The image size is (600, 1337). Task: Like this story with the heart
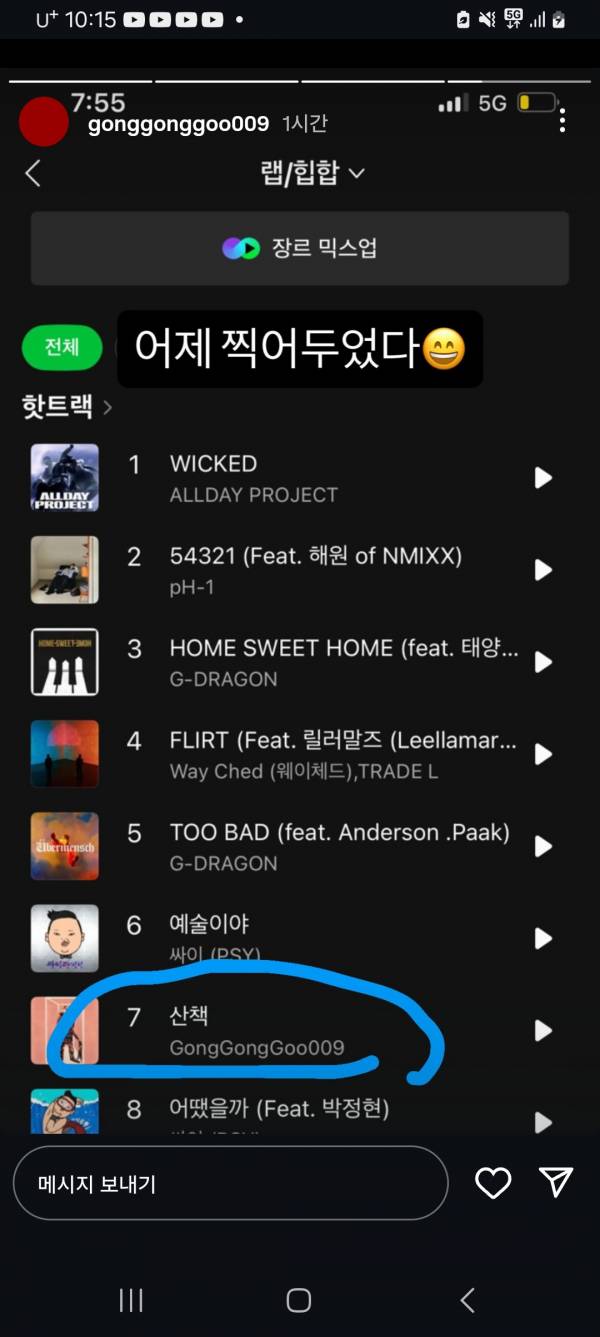click(493, 1183)
